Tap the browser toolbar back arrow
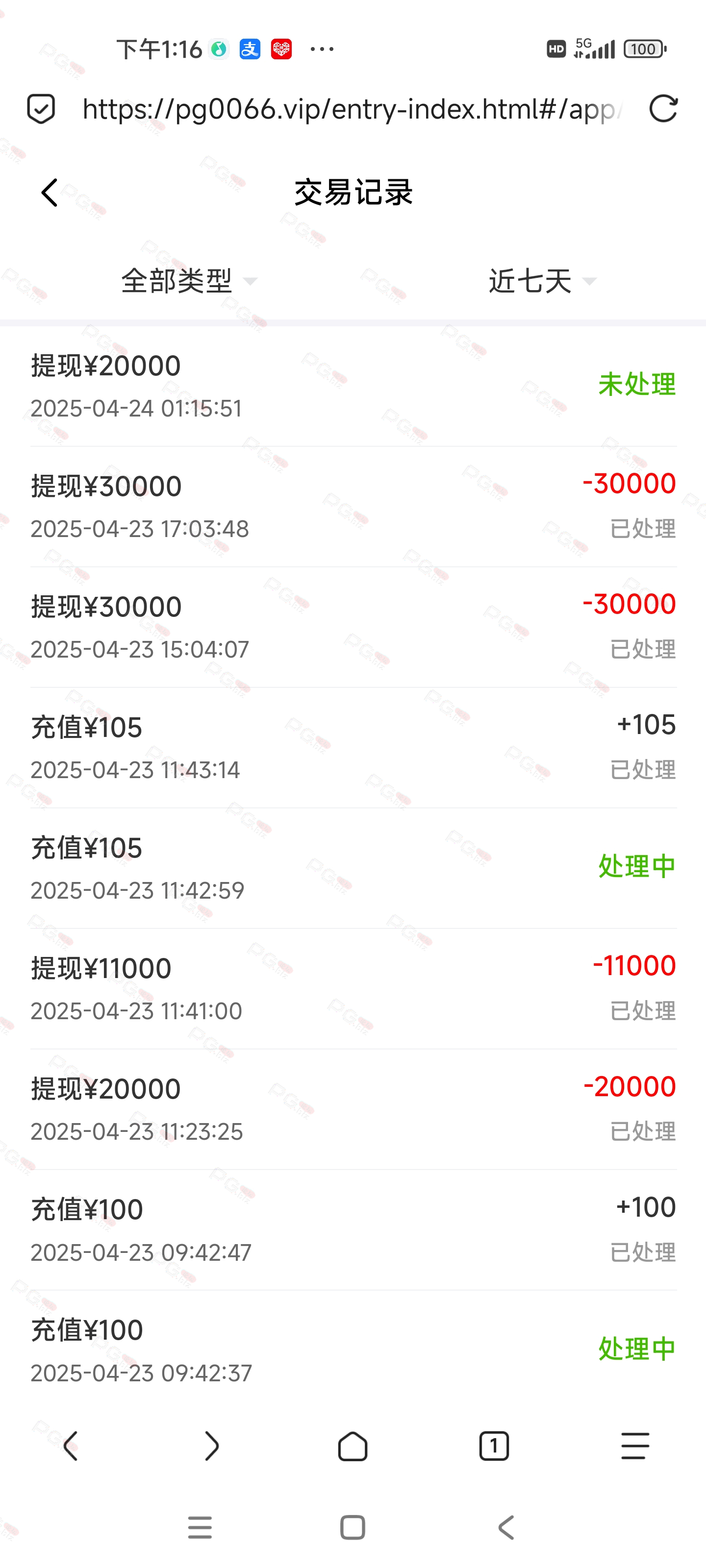Viewport: 706px width, 1568px height. pos(71,1446)
